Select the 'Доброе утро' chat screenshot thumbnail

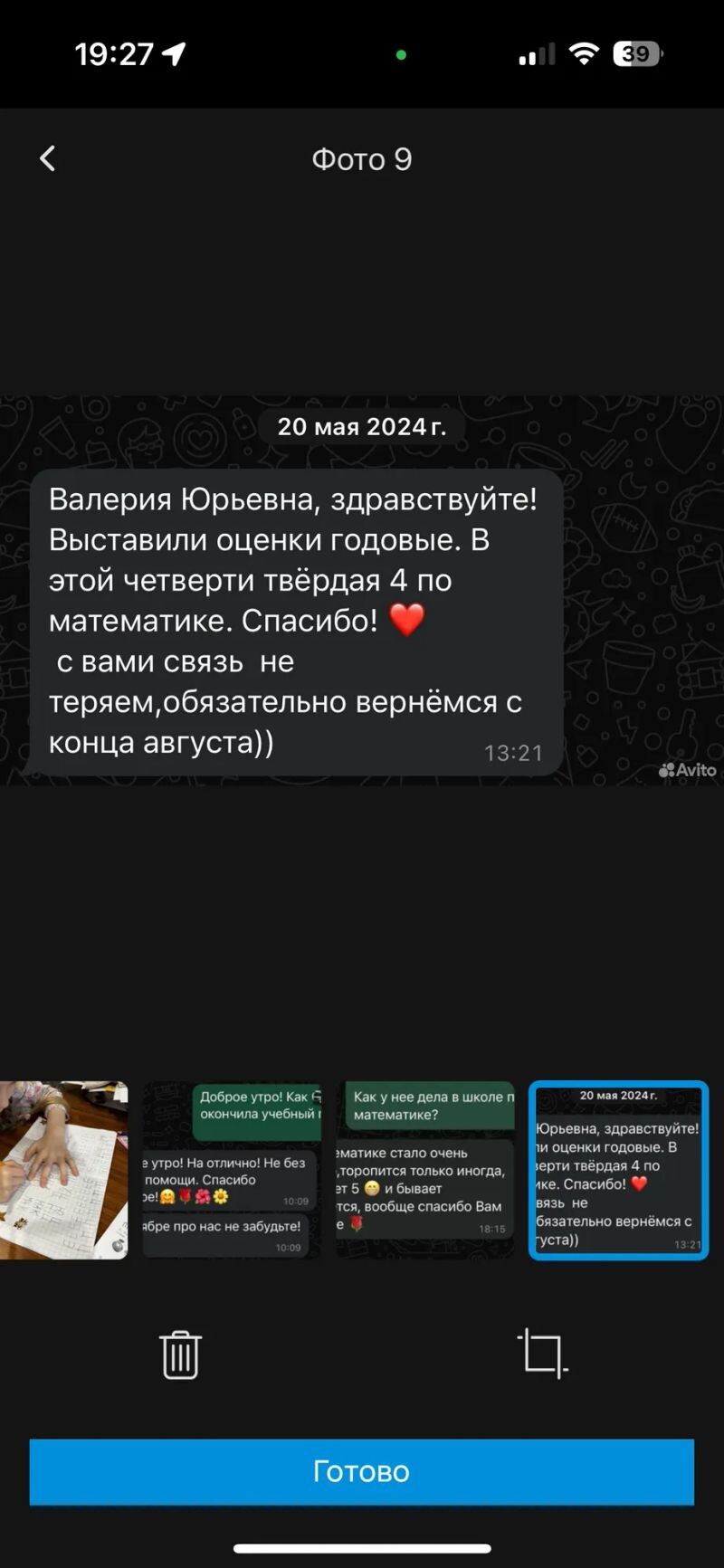pyautogui.click(x=232, y=1169)
